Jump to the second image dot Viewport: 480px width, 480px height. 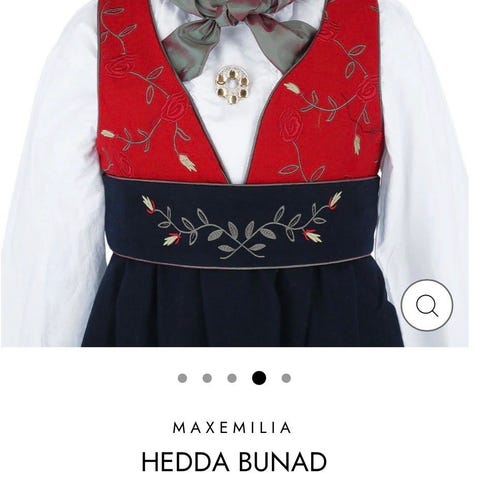(x=207, y=378)
